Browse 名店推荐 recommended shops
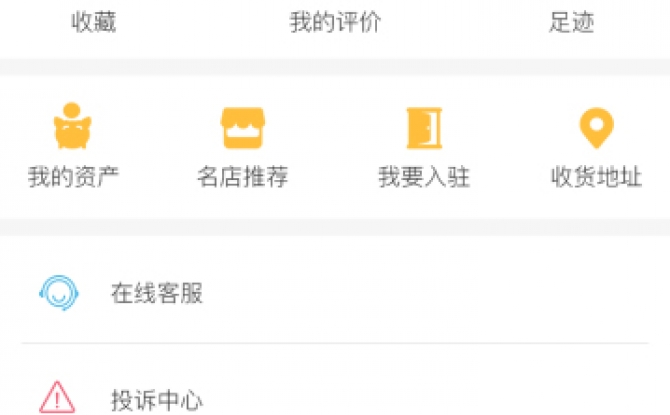Image resolution: width=670 pixels, height=415 pixels. click(x=243, y=147)
